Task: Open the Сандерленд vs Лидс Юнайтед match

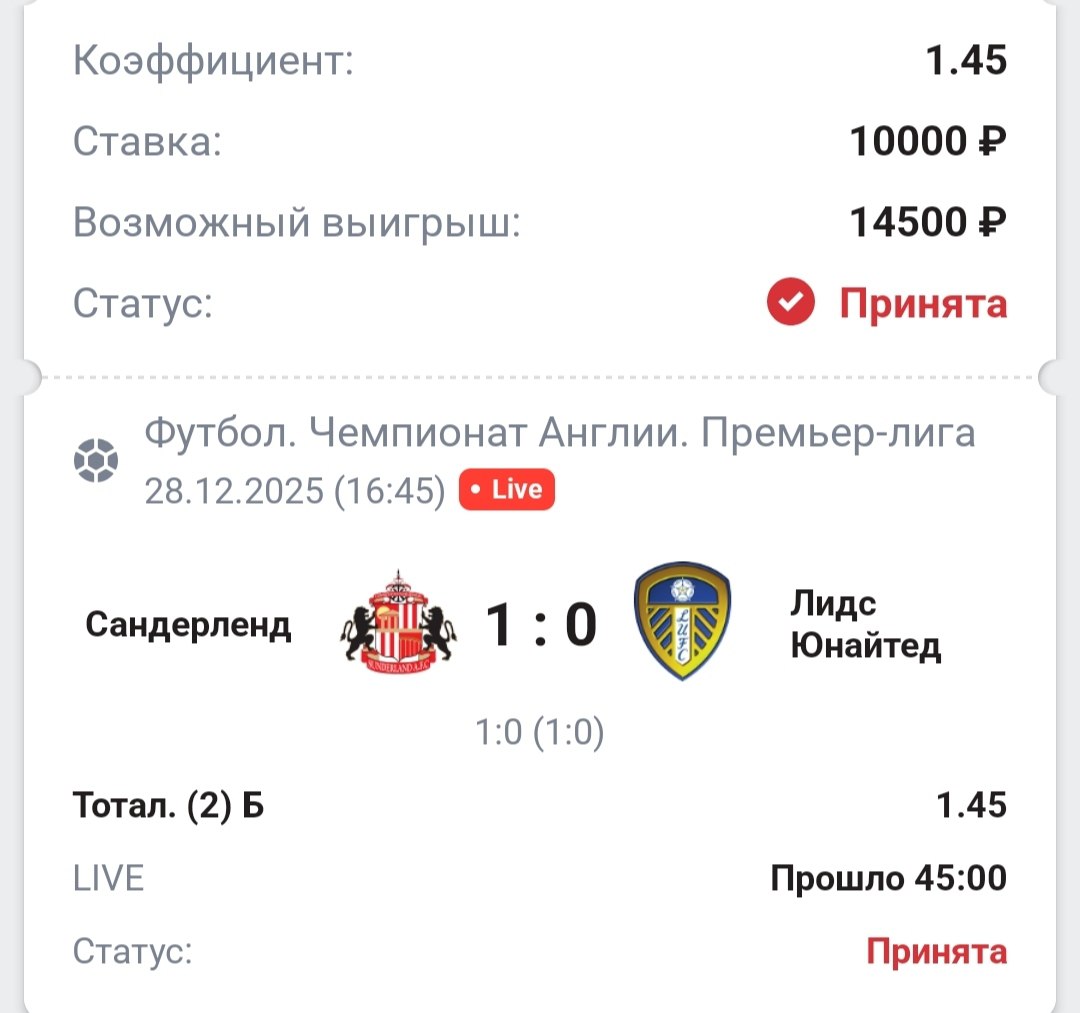Action: (540, 624)
